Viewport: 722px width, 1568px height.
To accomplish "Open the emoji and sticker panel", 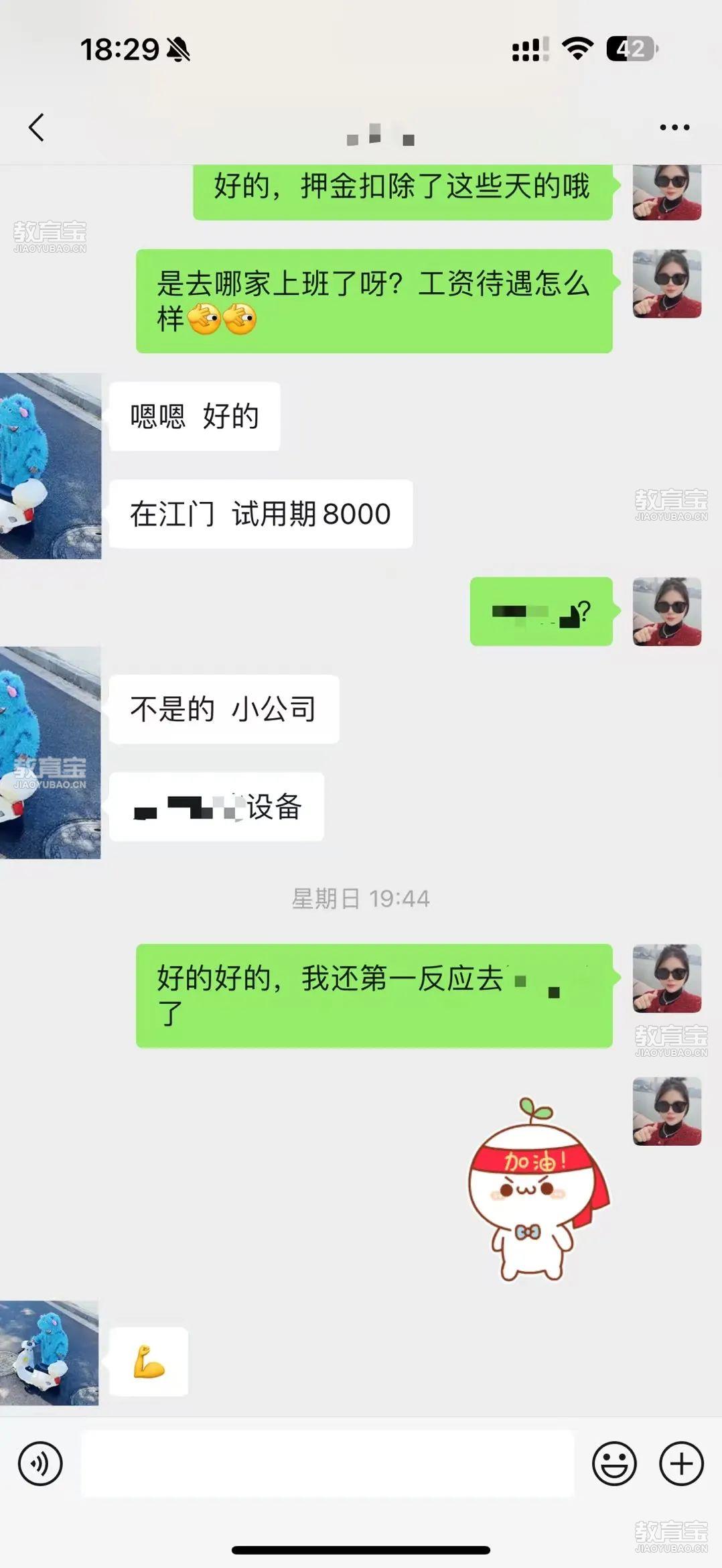I will point(613,1463).
